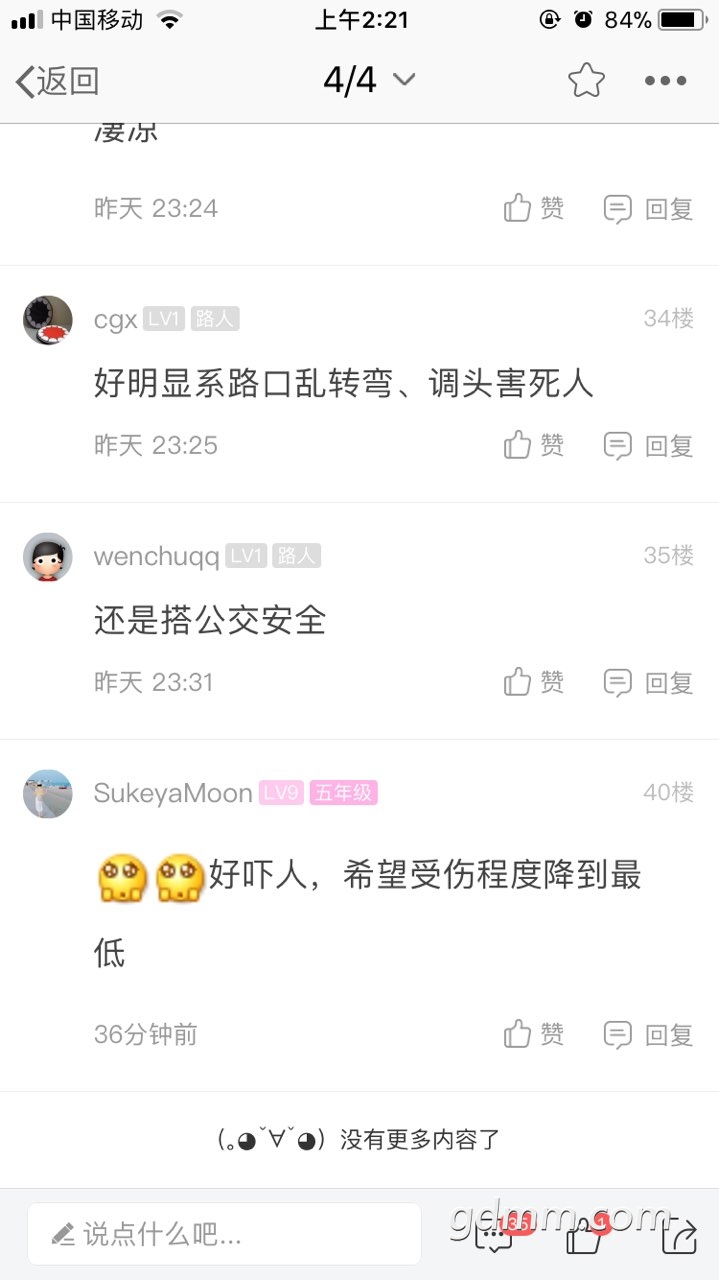Open cgx's profile avatar
The width and height of the screenshot is (719, 1280).
click(x=48, y=320)
